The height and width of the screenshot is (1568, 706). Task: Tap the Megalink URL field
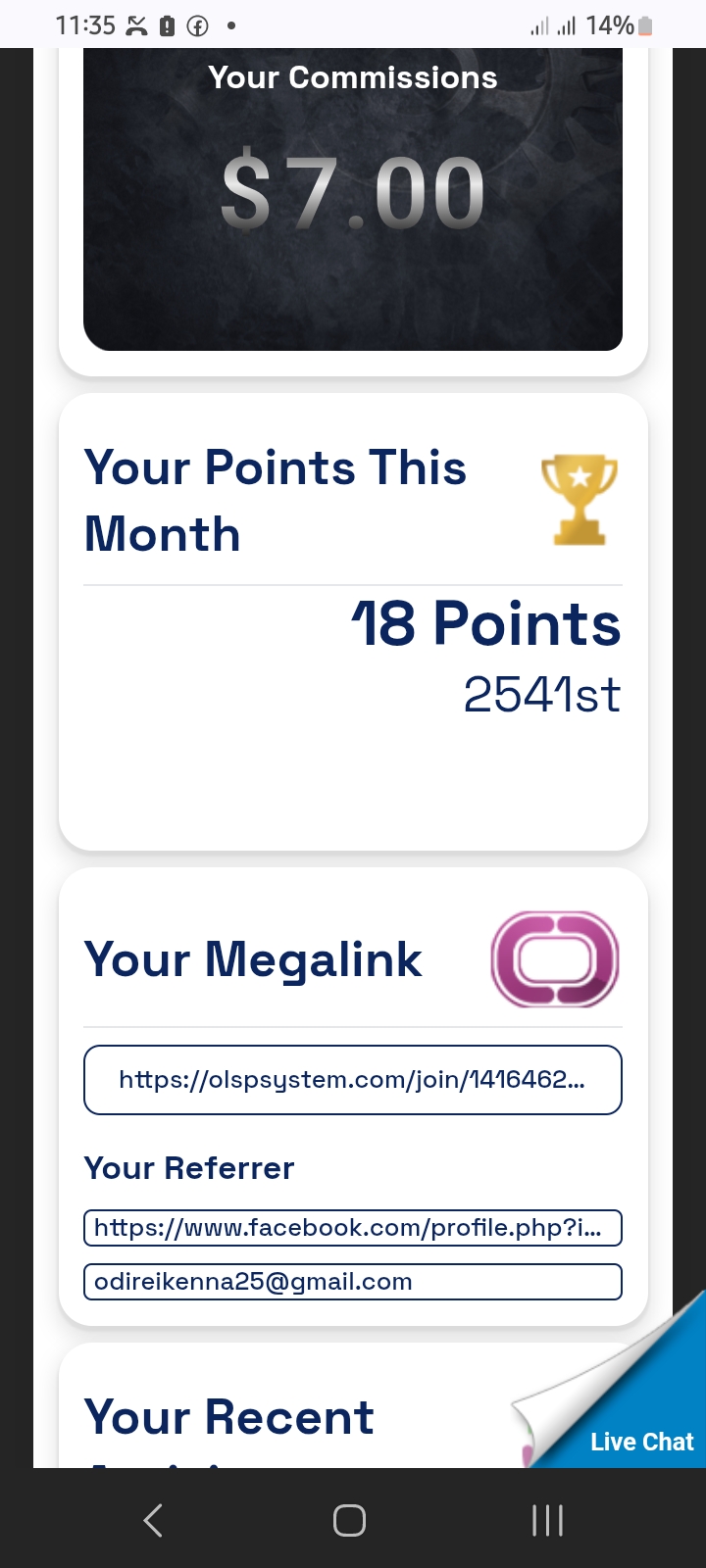point(352,1080)
